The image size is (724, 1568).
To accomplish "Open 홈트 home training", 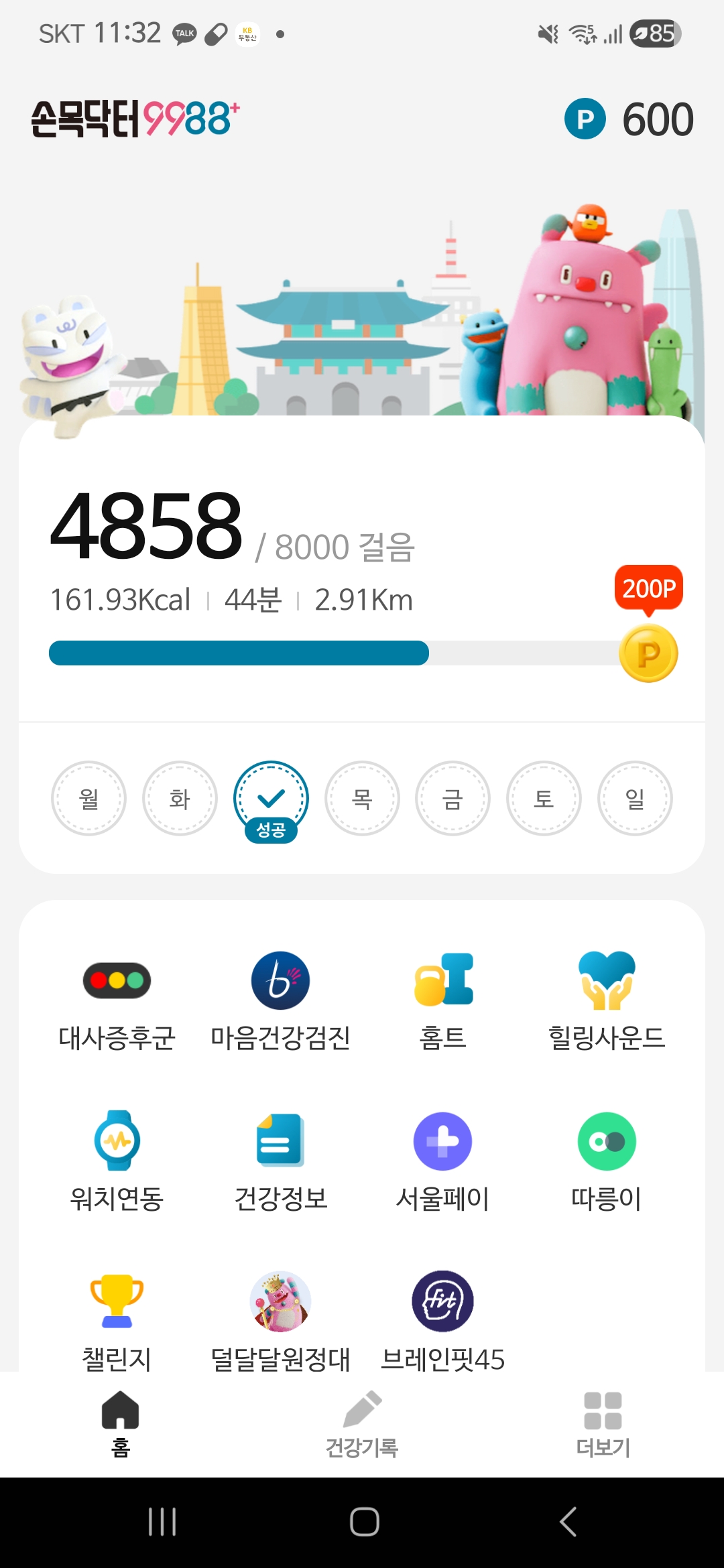I will (x=443, y=1000).
